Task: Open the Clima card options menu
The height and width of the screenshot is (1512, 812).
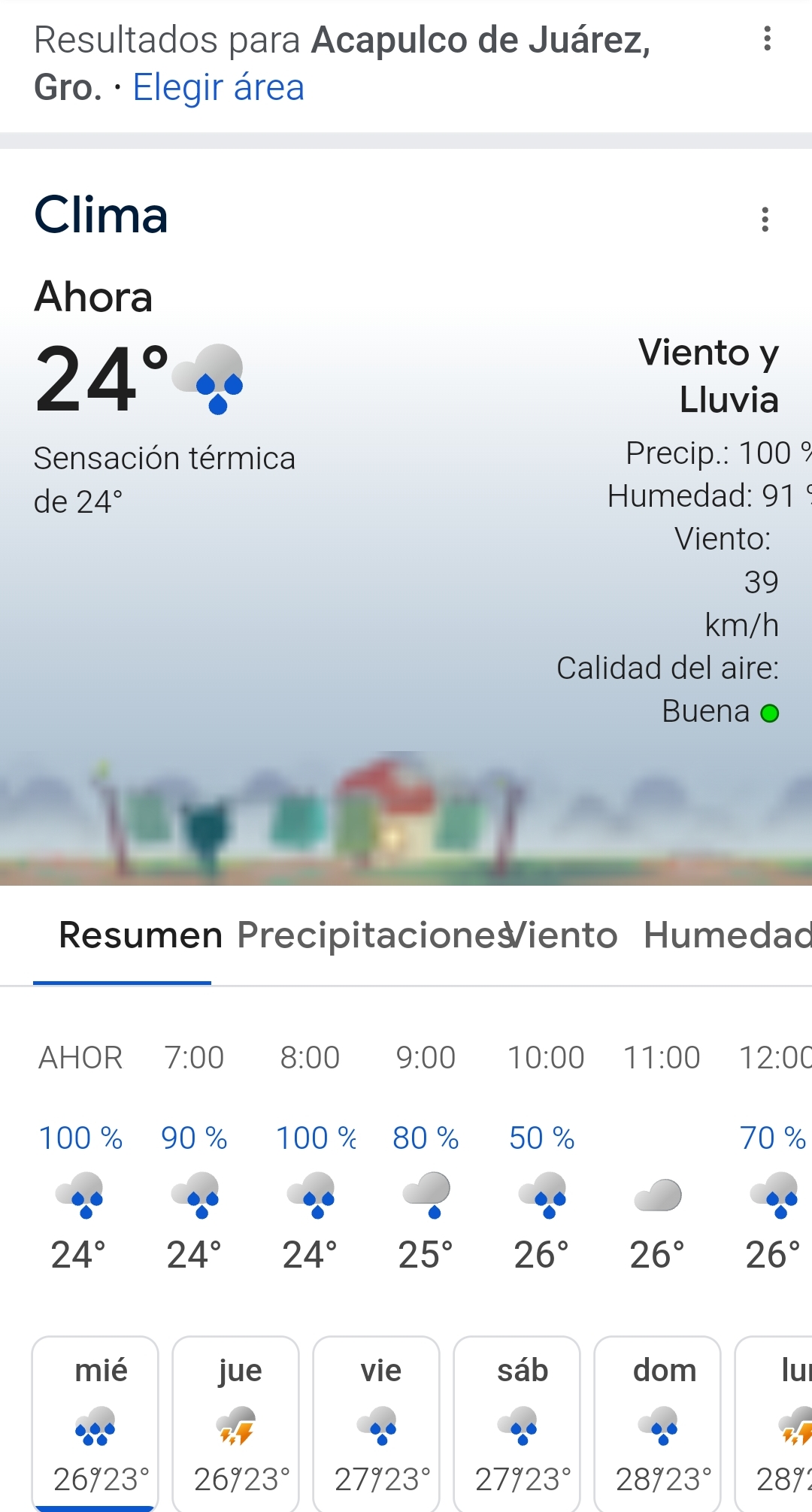Action: (x=765, y=220)
